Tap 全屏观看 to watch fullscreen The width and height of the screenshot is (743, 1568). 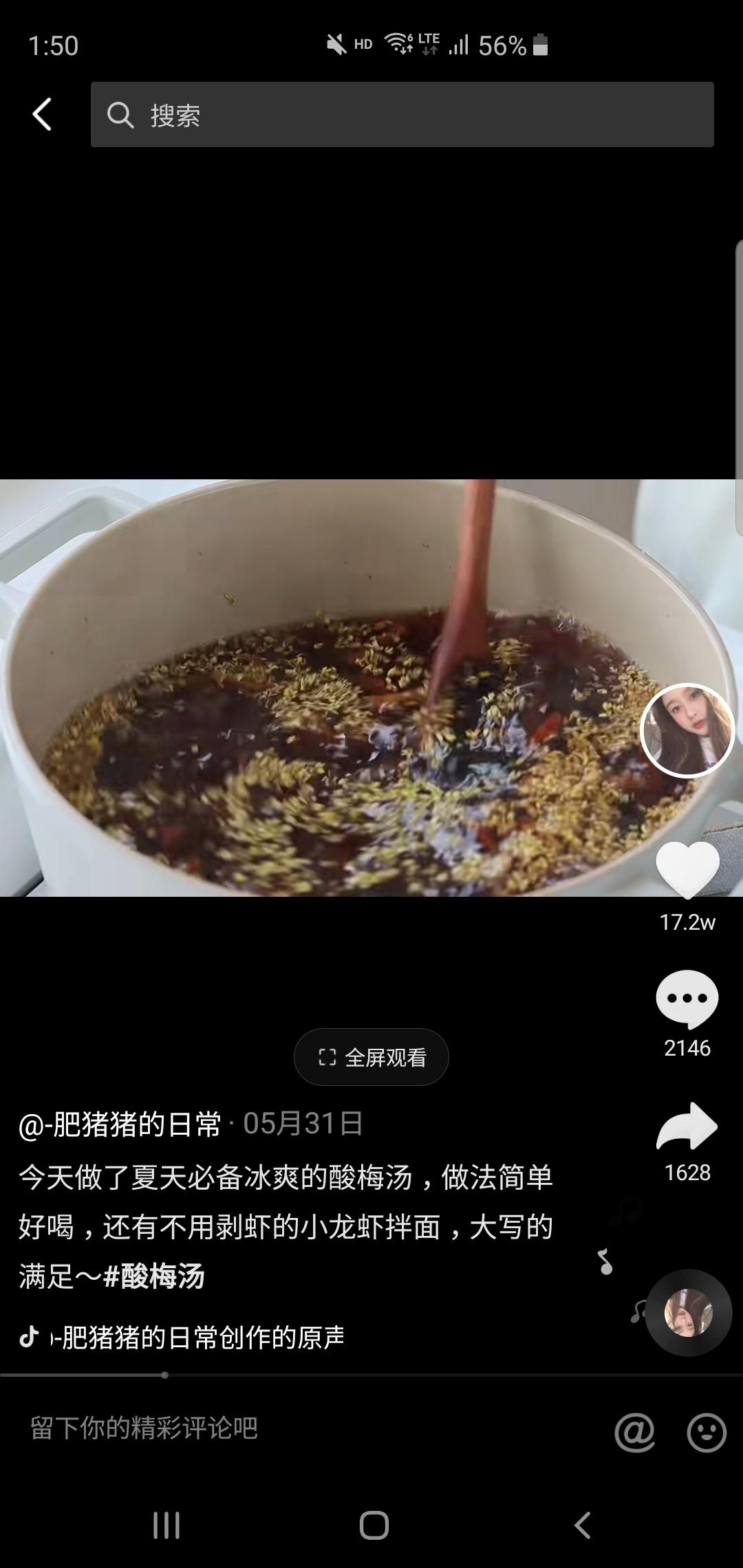pos(371,1057)
